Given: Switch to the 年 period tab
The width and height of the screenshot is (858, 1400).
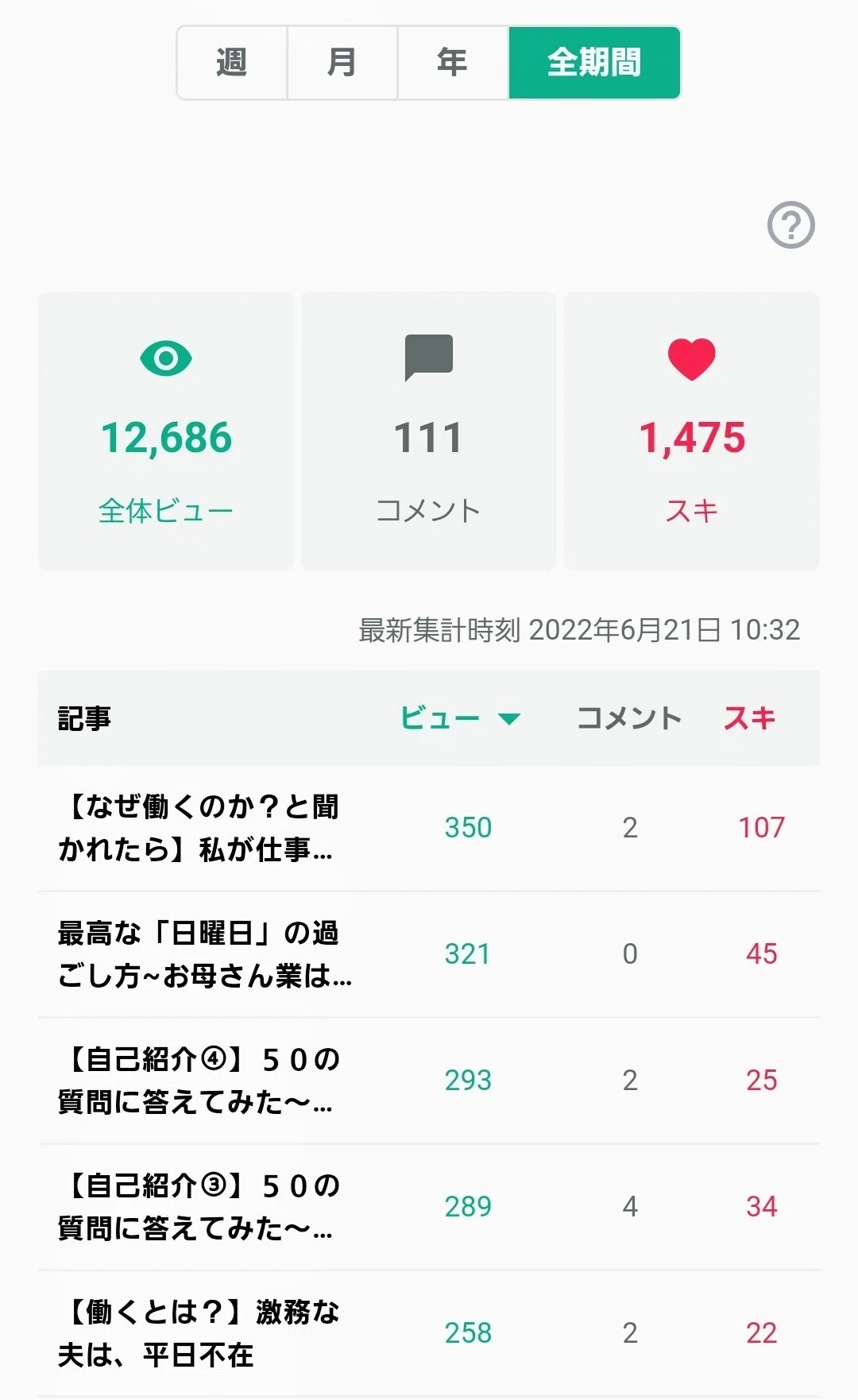Looking at the screenshot, I should click(x=452, y=63).
